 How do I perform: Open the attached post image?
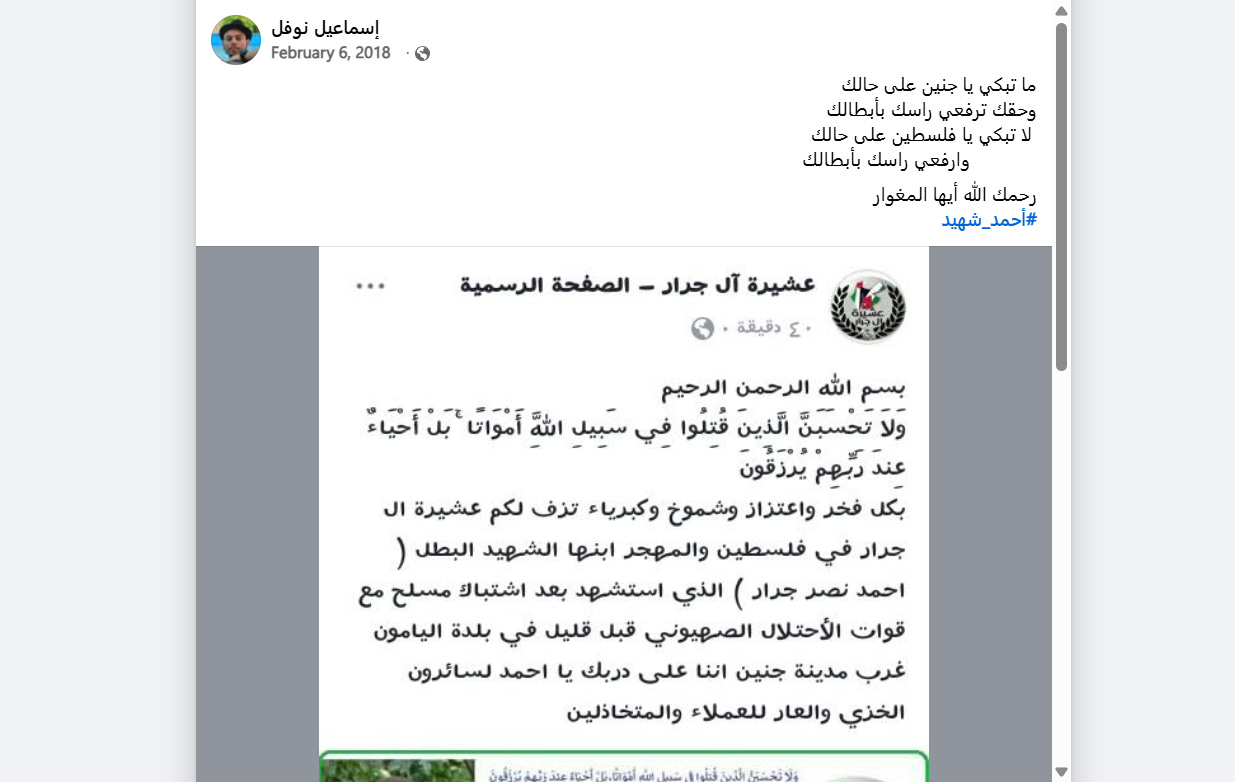point(624,514)
